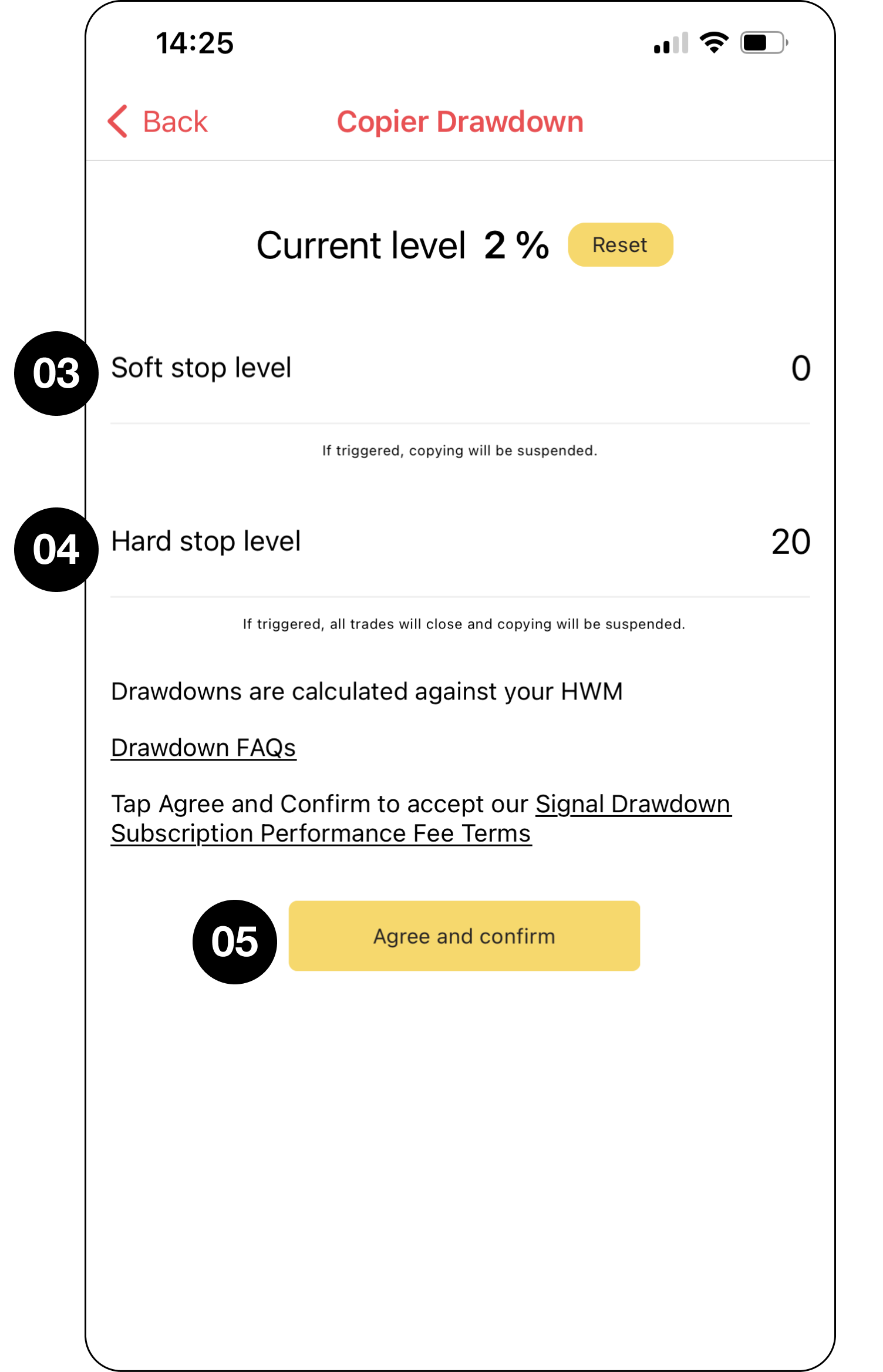Reset the current drawdown level
The image size is (883, 1372).
620,245
